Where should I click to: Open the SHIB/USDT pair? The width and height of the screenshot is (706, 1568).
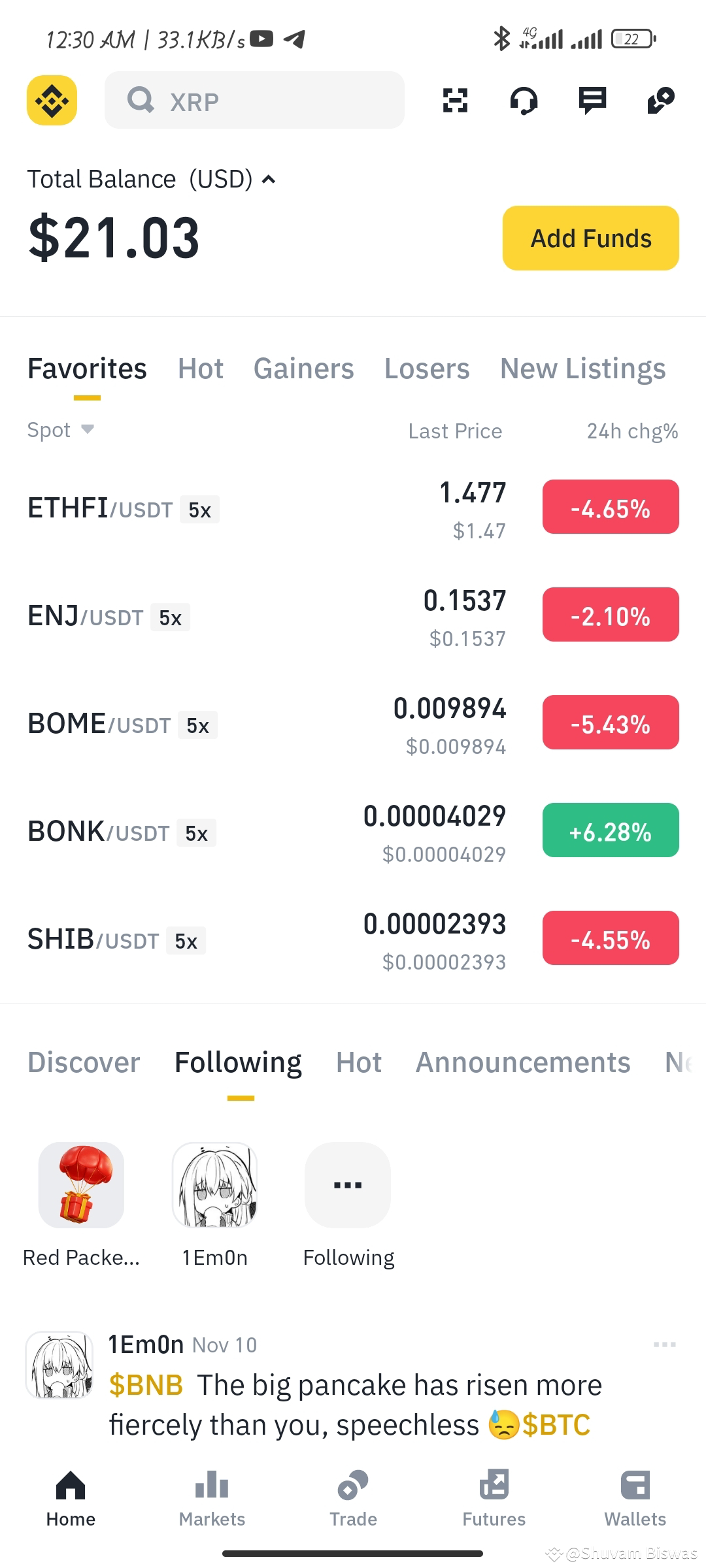[353, 939]
